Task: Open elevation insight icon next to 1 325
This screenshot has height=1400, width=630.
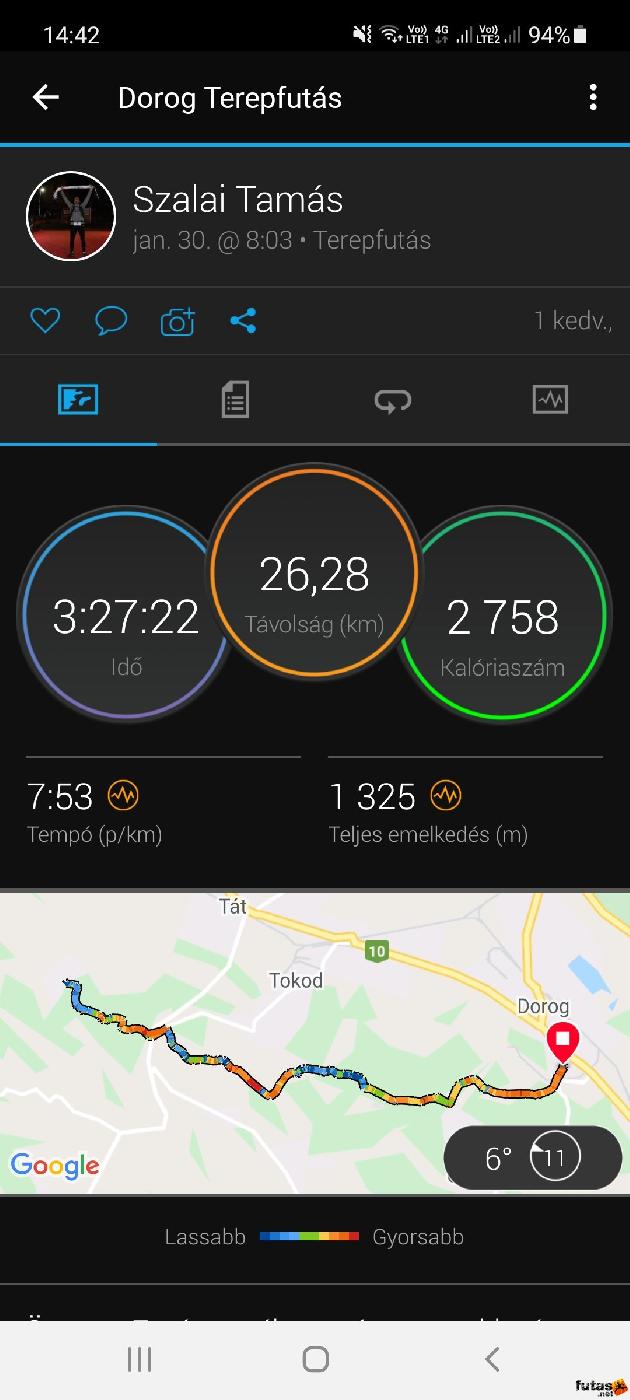Action: click(446, 796)
